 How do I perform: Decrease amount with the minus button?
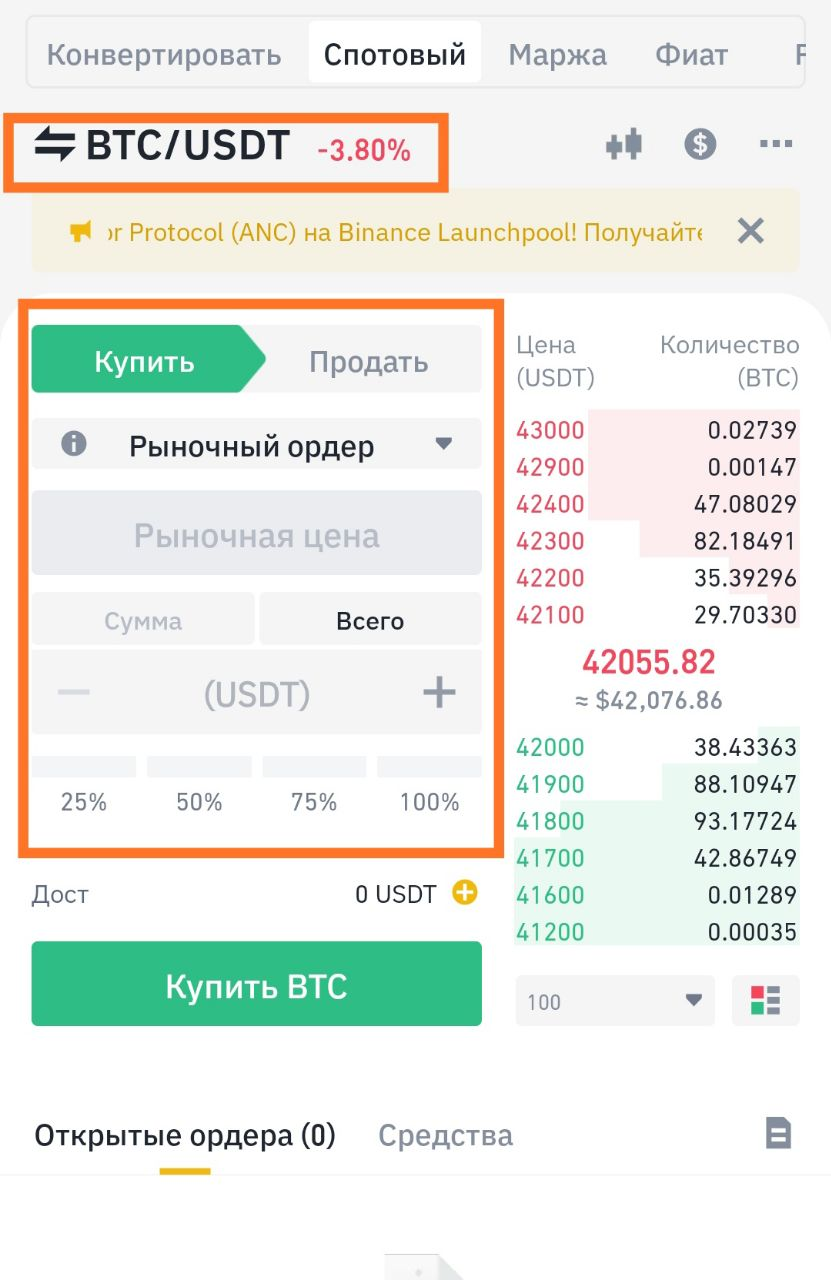pos(74,692)
